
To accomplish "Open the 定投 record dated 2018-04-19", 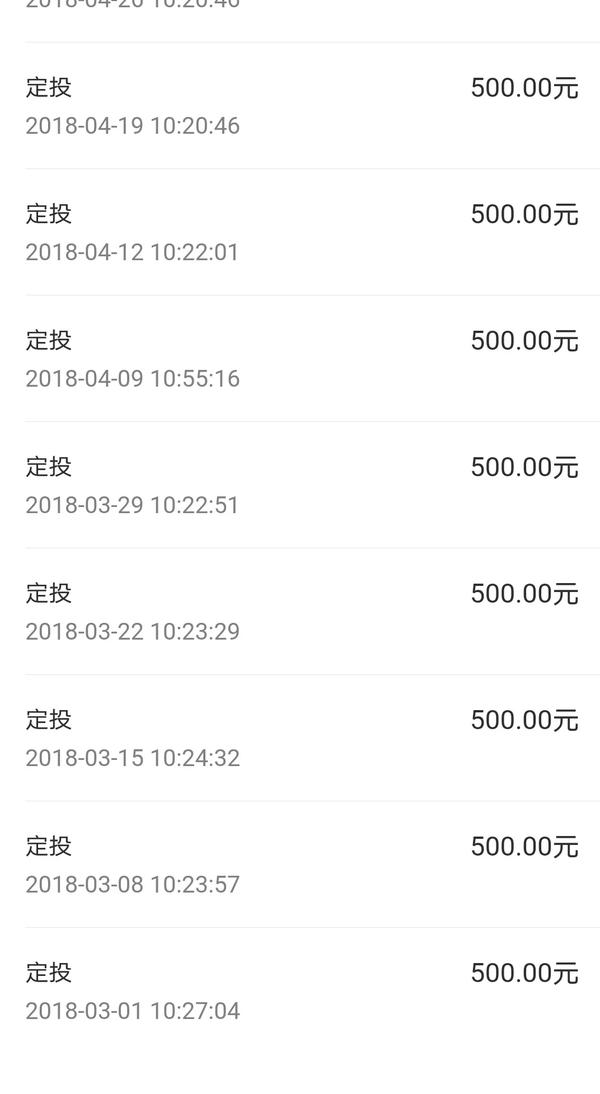I will pyautogui.click(x=300, y=105).
